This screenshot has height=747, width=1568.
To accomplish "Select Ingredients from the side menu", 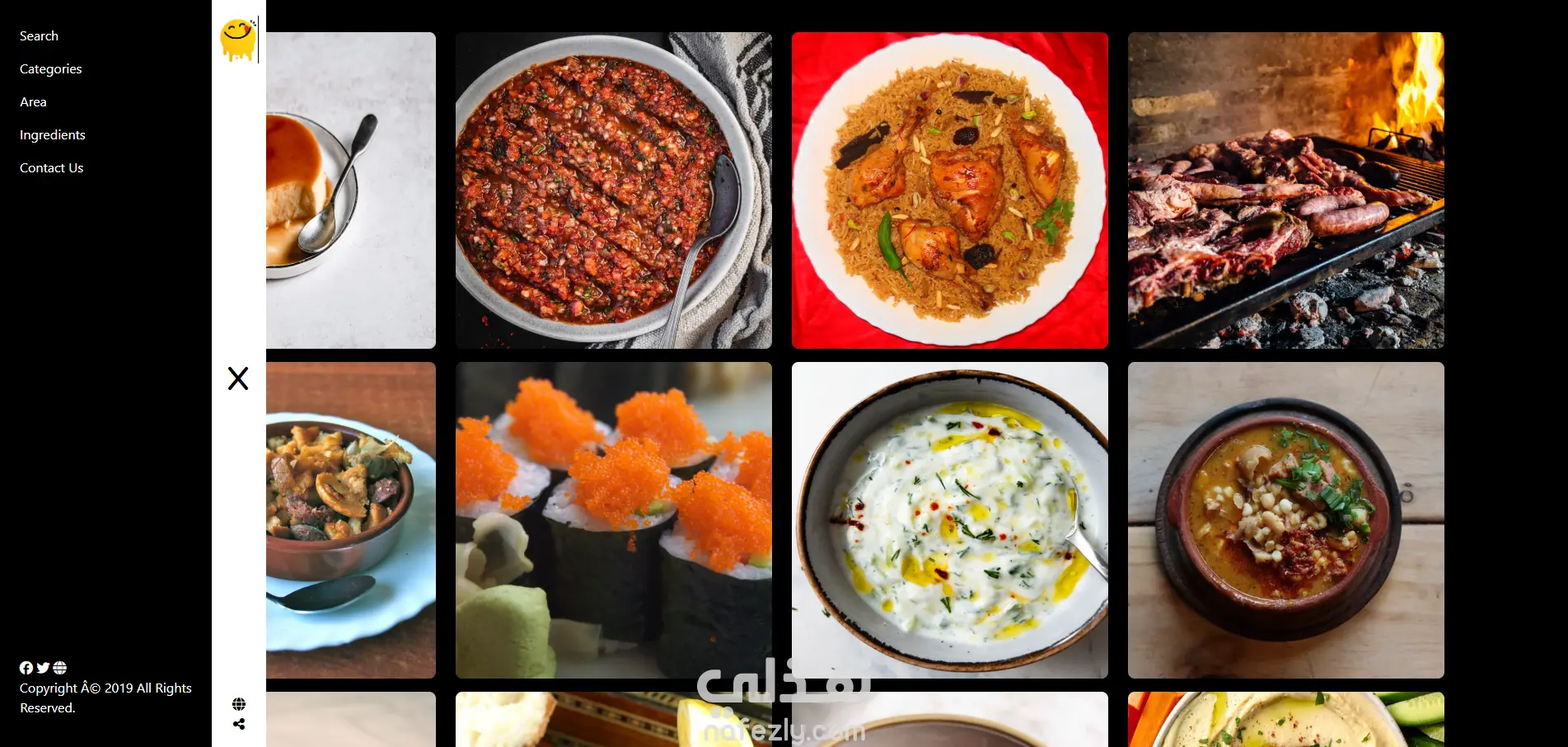I will [52, 135].
